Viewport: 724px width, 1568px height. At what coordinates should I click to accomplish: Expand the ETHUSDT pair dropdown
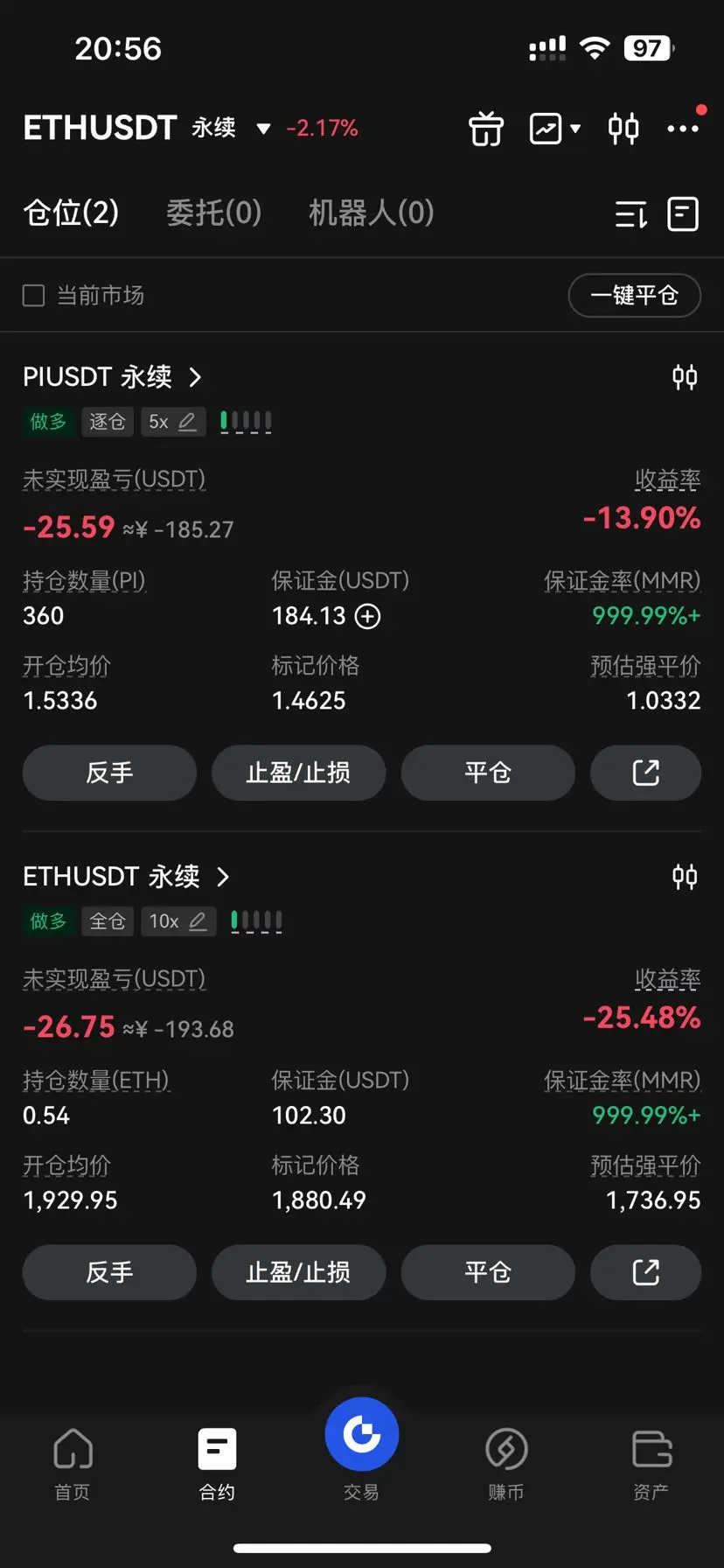[262, 129]
